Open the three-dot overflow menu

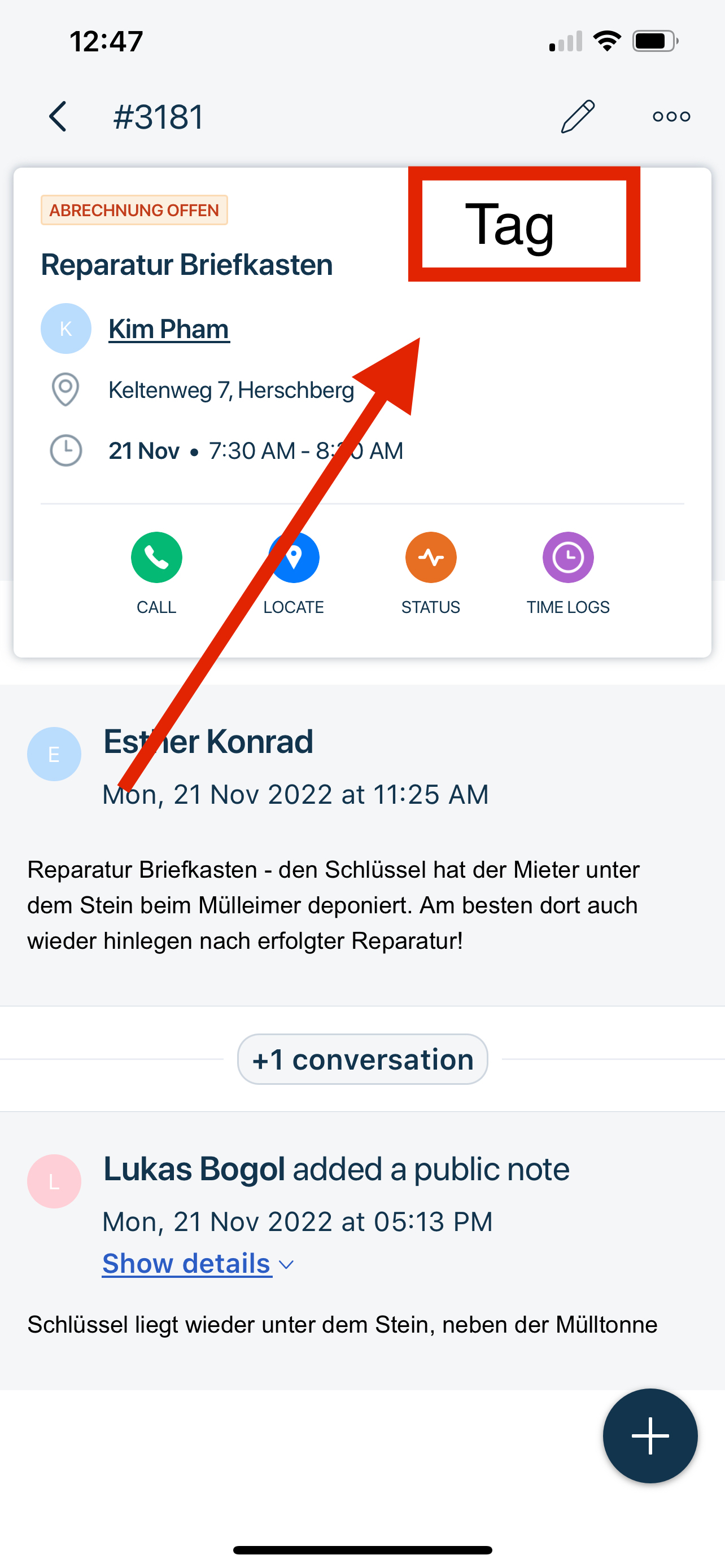pos(671,116)
